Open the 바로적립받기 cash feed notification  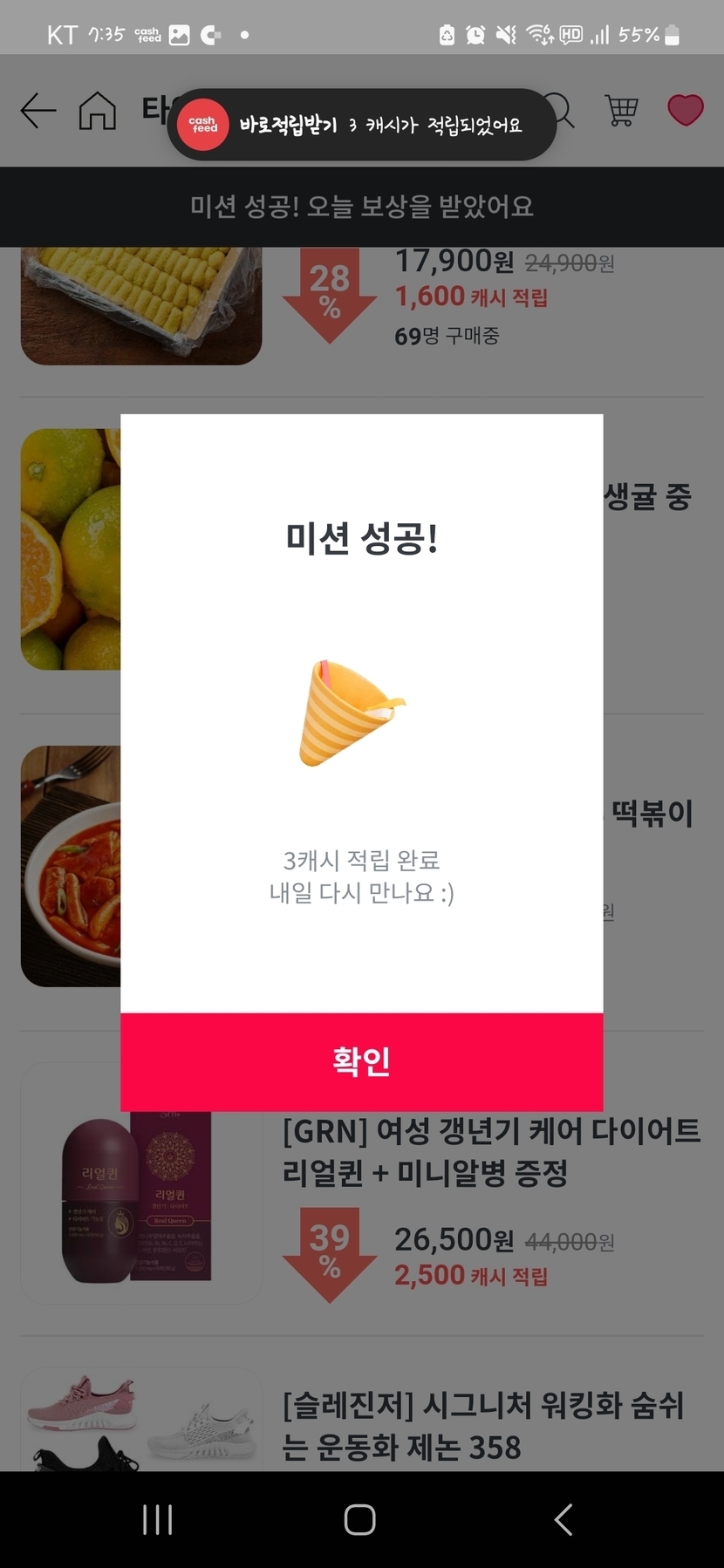pos(361,125)
